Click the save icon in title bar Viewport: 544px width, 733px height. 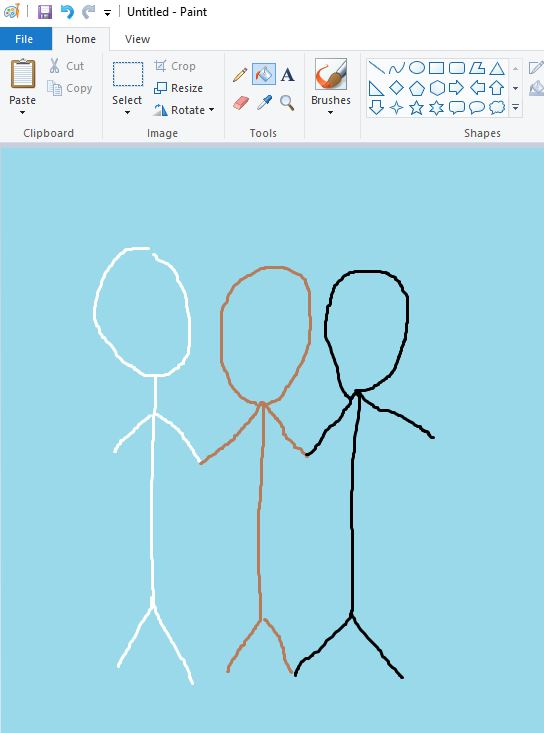[x=45, y=12]
